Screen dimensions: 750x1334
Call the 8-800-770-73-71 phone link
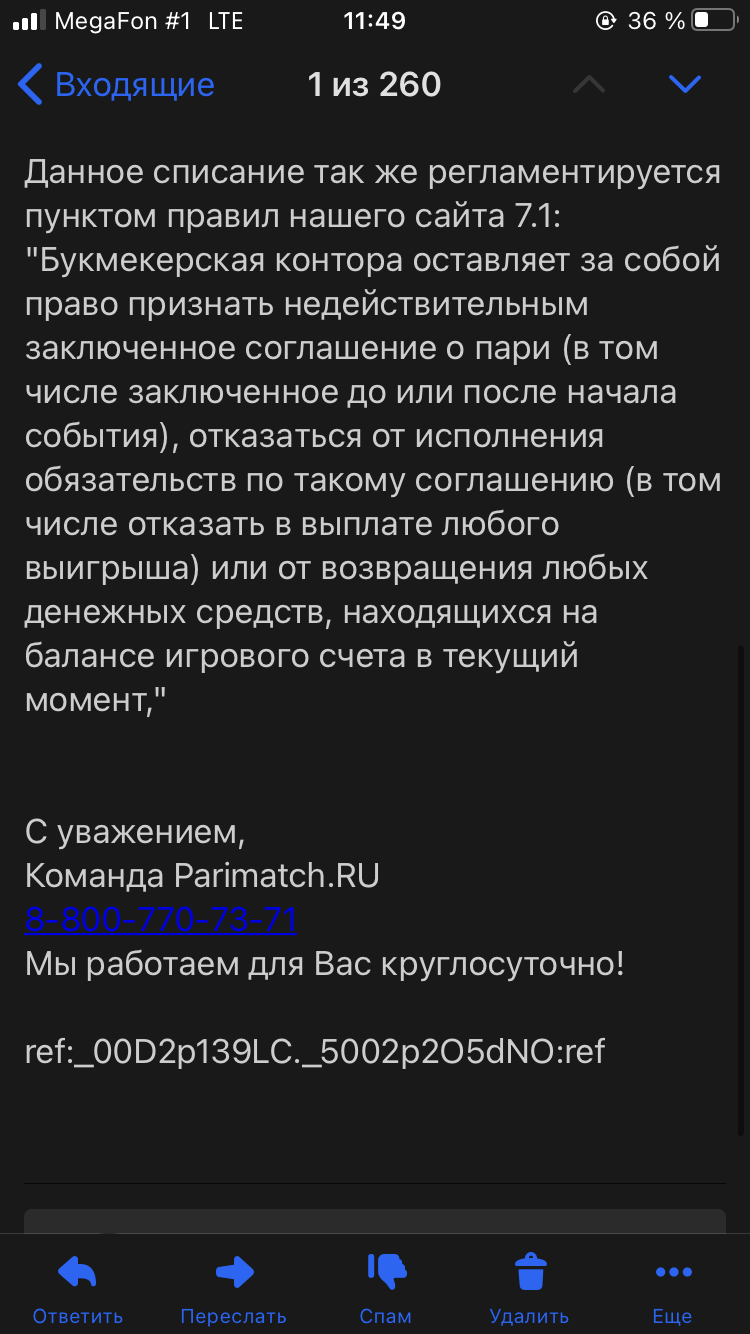(161, 920)
